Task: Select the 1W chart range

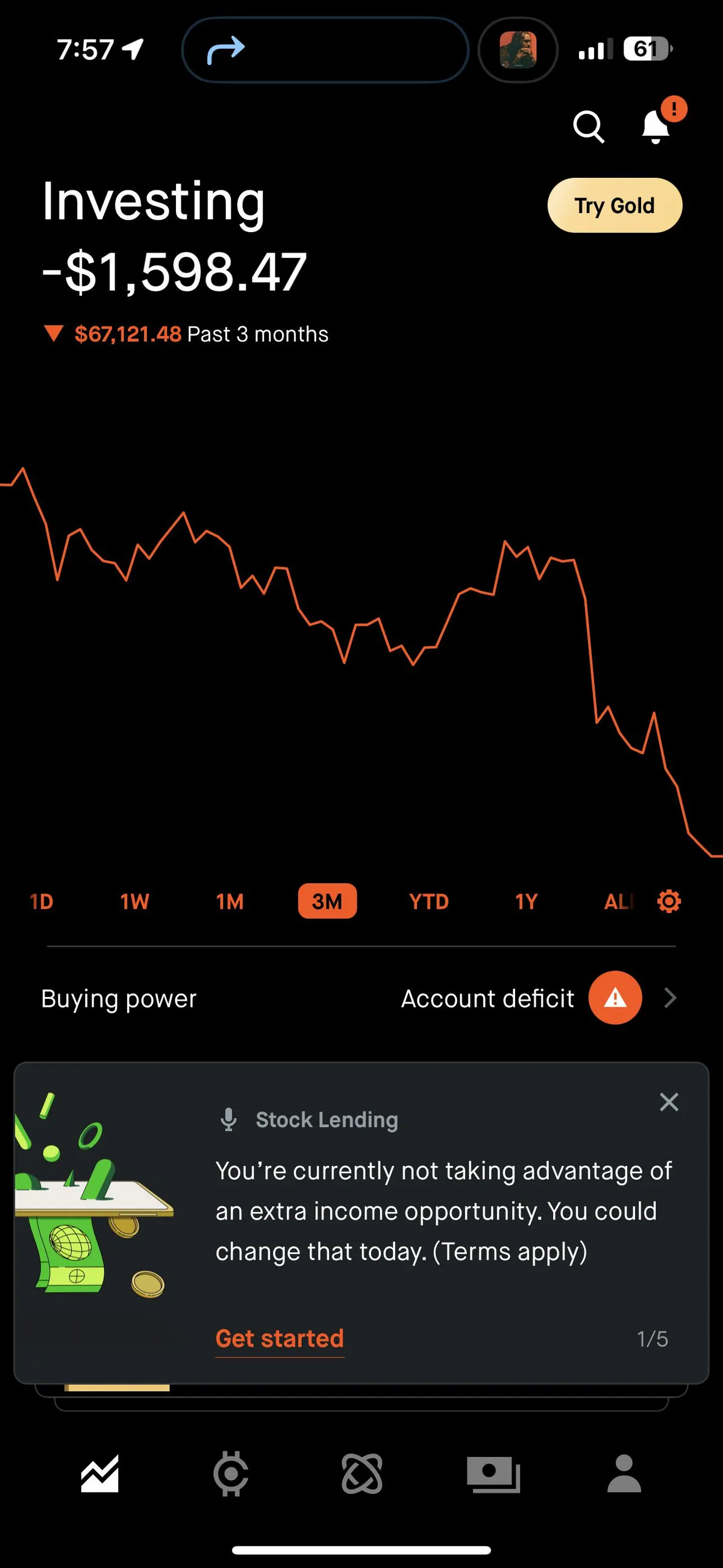Action: coord(134,901)
